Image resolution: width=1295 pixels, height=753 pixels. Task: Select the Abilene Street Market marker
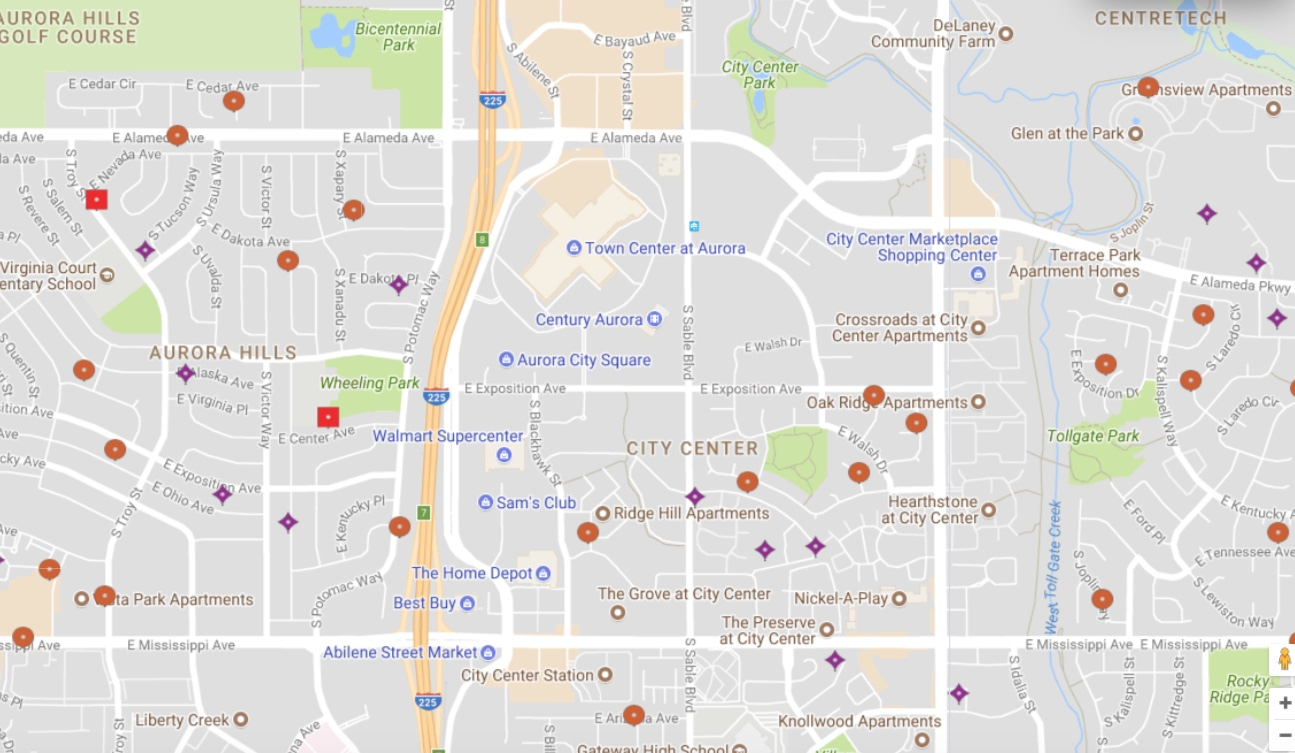[x=488, y=653]
